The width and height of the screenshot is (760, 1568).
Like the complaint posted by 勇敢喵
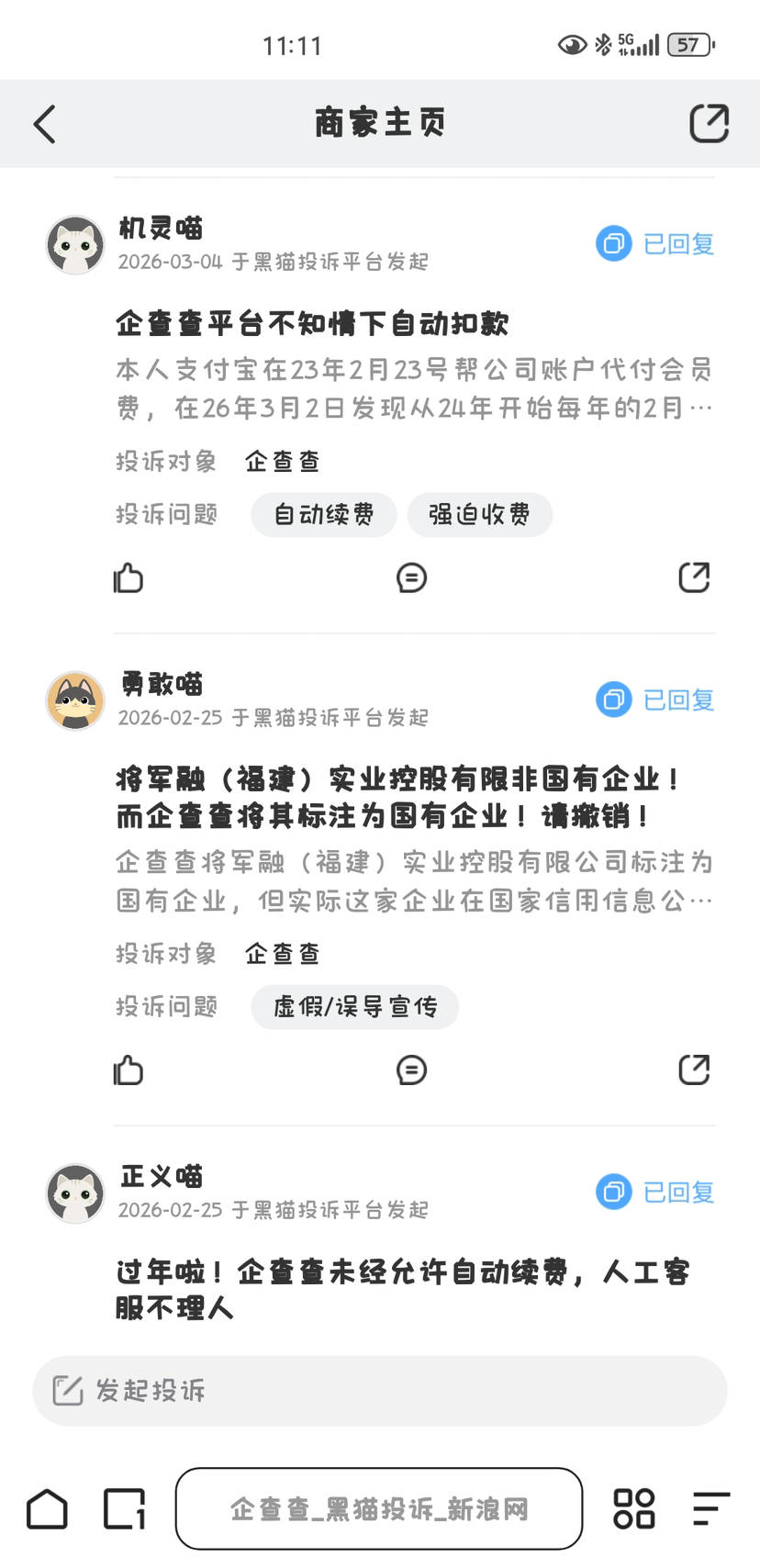pyautogui.click(x=129, y=1070)
